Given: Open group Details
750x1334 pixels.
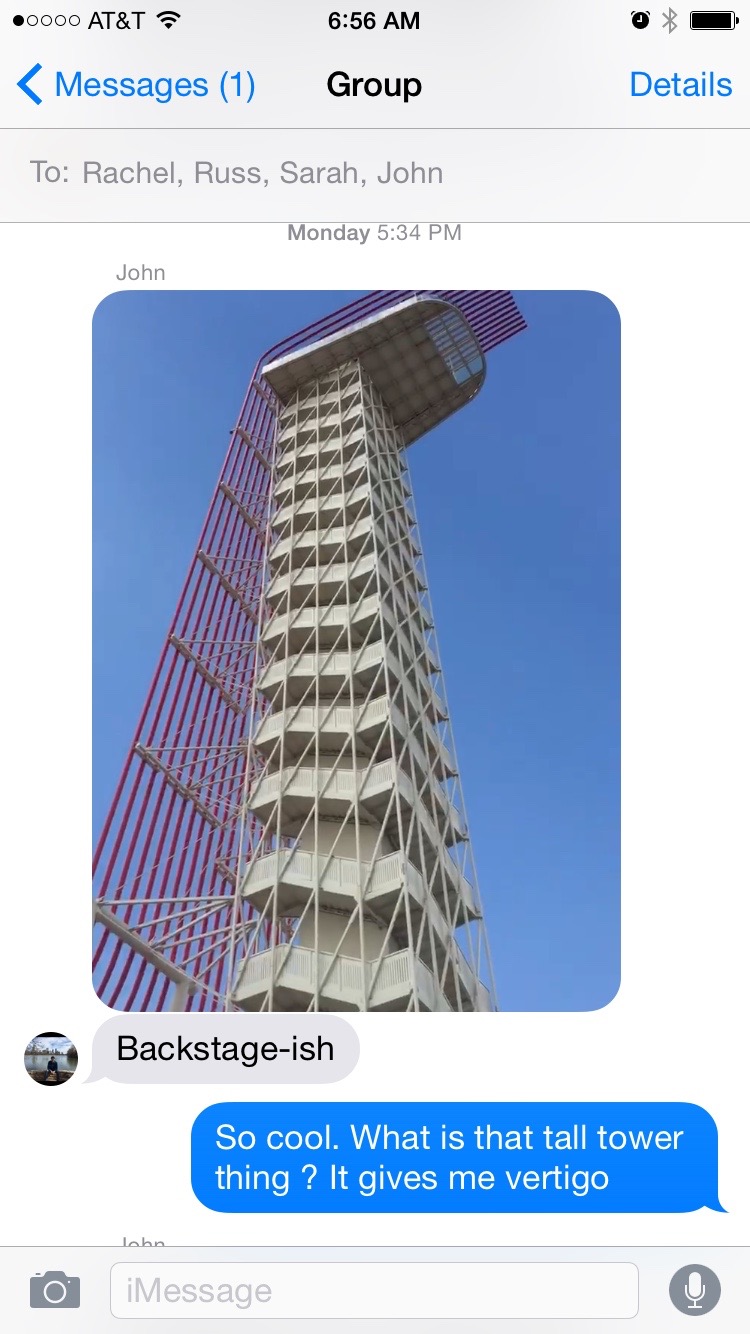Looking at the screenshot, I should (x=680, y=85).
